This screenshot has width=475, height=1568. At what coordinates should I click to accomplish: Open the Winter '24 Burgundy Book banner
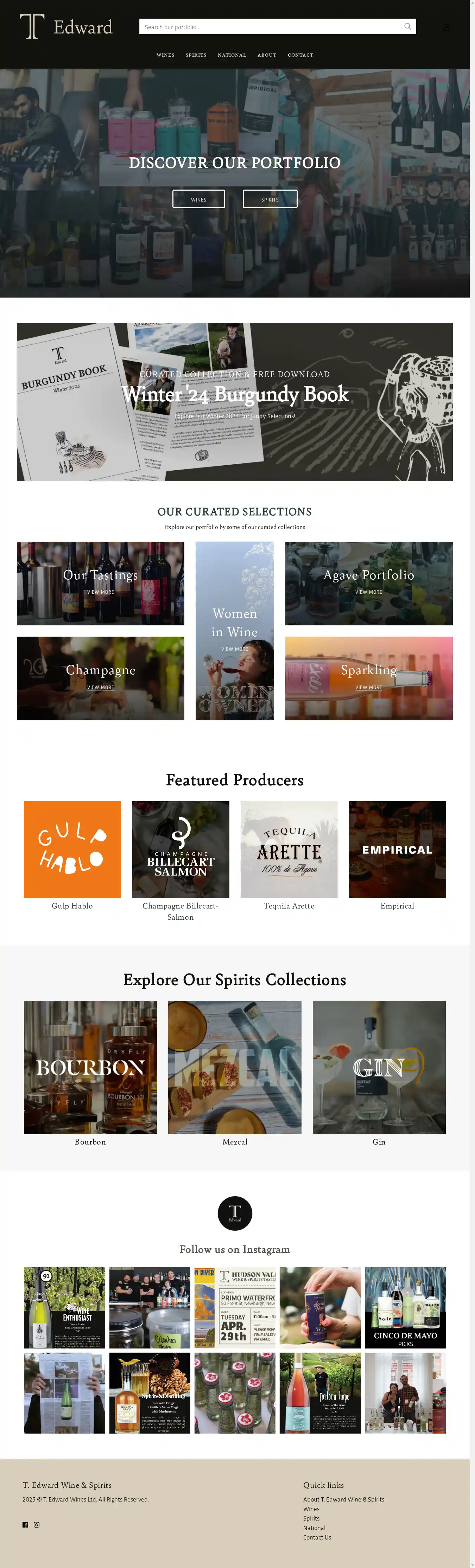pos(234,402)
